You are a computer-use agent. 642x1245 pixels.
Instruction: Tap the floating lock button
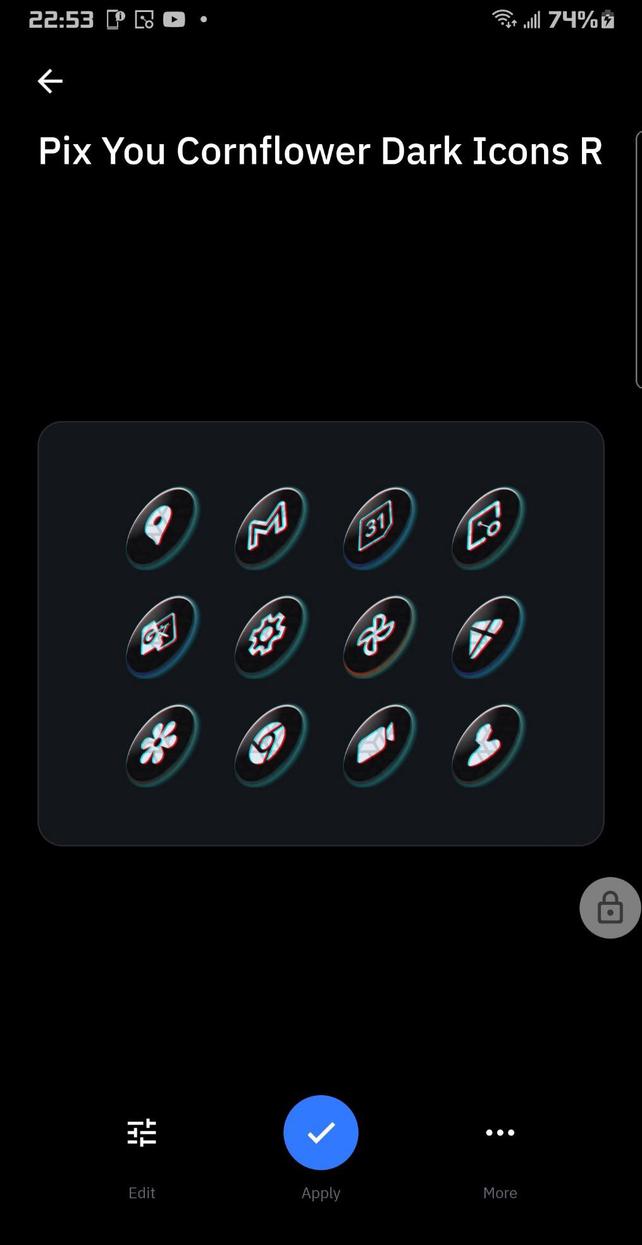[610, 908]
